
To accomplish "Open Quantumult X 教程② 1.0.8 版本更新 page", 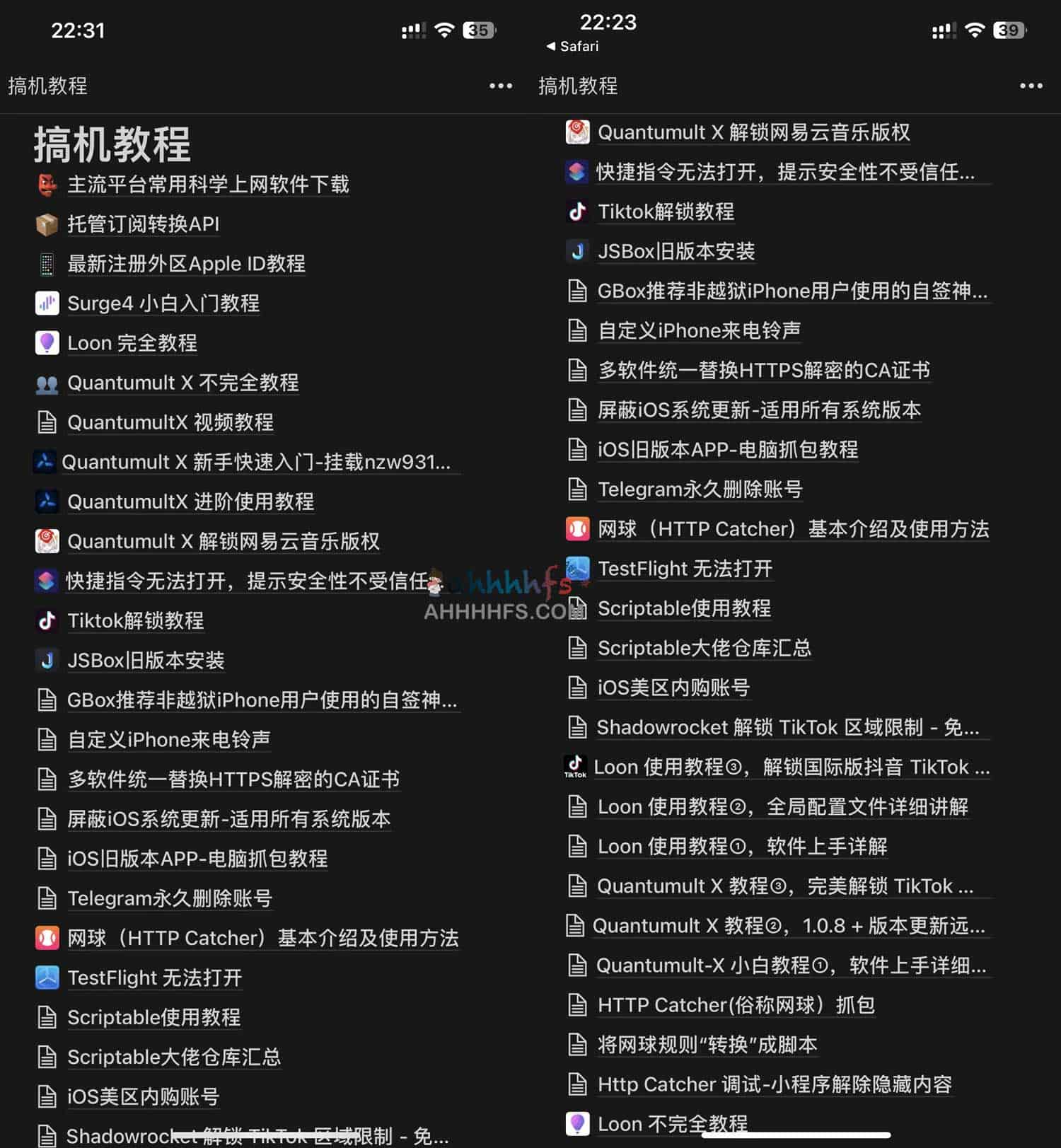I will (788, 926).
